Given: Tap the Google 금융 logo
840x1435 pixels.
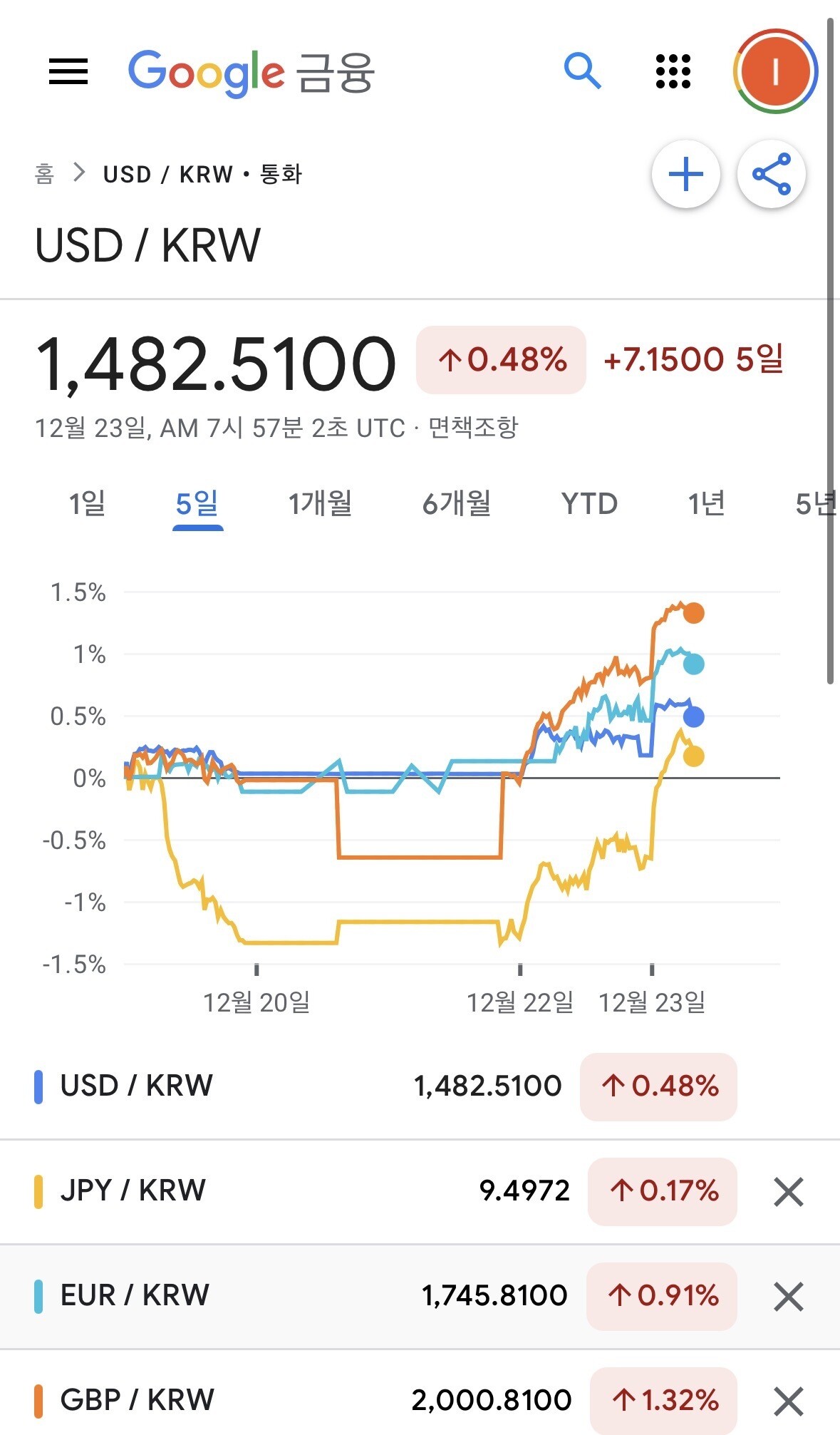Looking at the screenshot, I should pyautogui.click(x=251, y=73).
